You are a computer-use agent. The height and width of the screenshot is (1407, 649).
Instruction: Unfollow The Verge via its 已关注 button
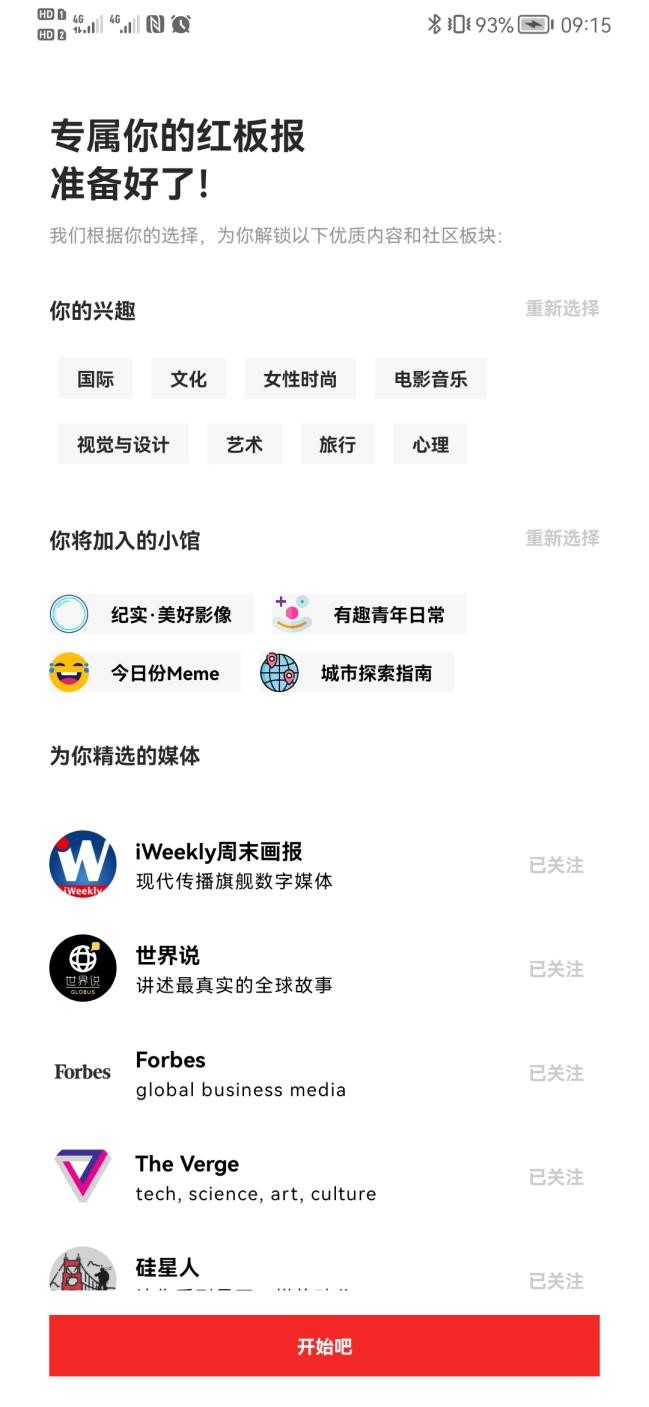pos(556,1177)
